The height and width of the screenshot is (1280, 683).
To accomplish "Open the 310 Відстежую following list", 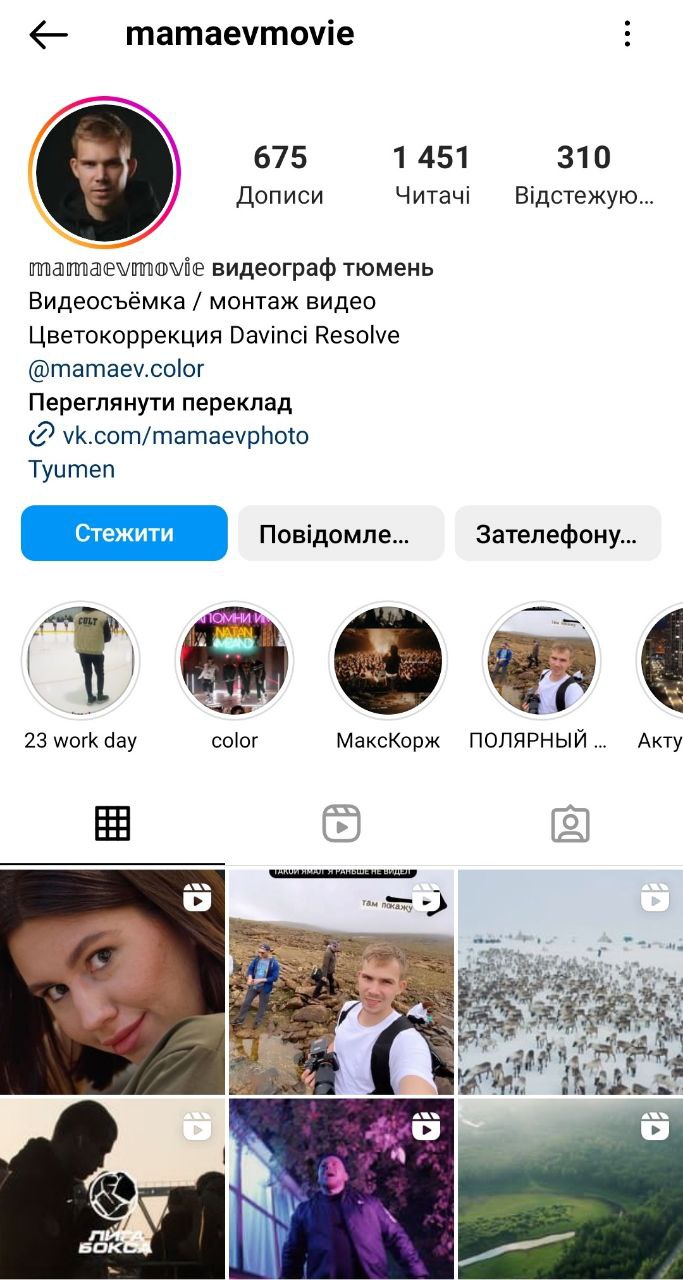I will coord(584,173).
